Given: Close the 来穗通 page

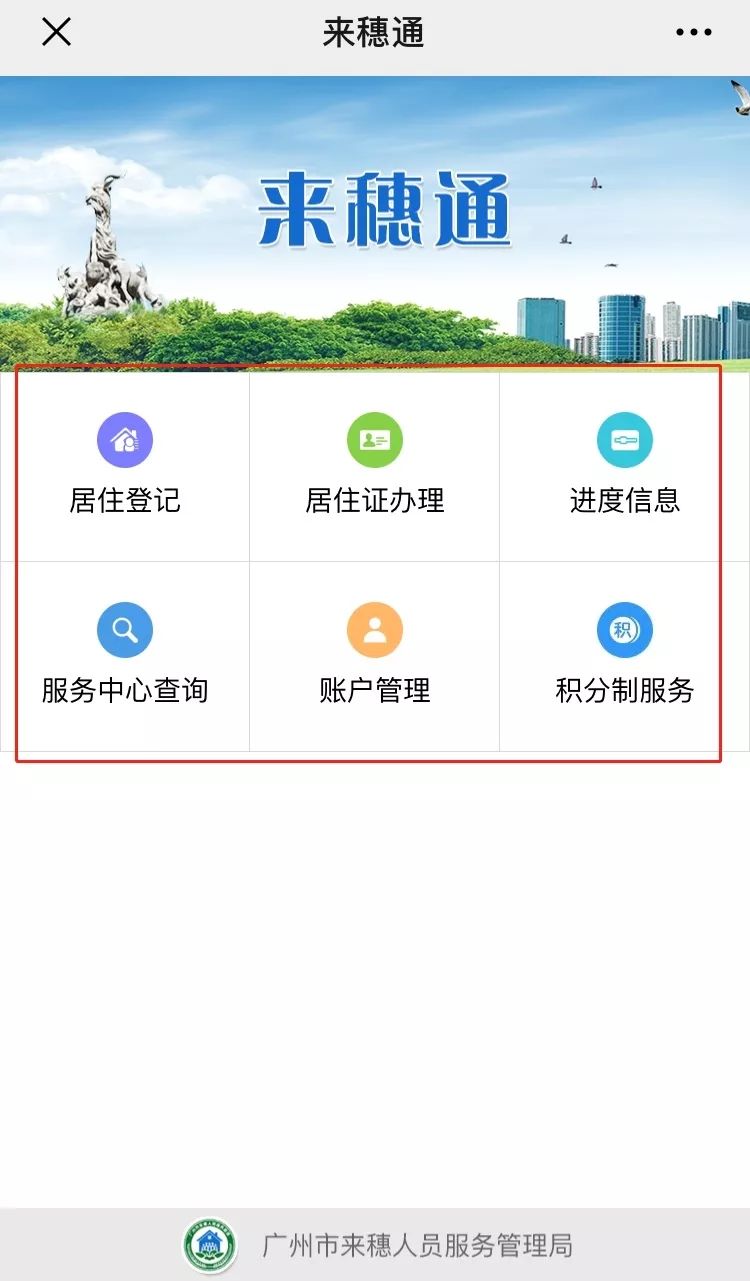Looking at the screenshot, I should tap(56, 32).
